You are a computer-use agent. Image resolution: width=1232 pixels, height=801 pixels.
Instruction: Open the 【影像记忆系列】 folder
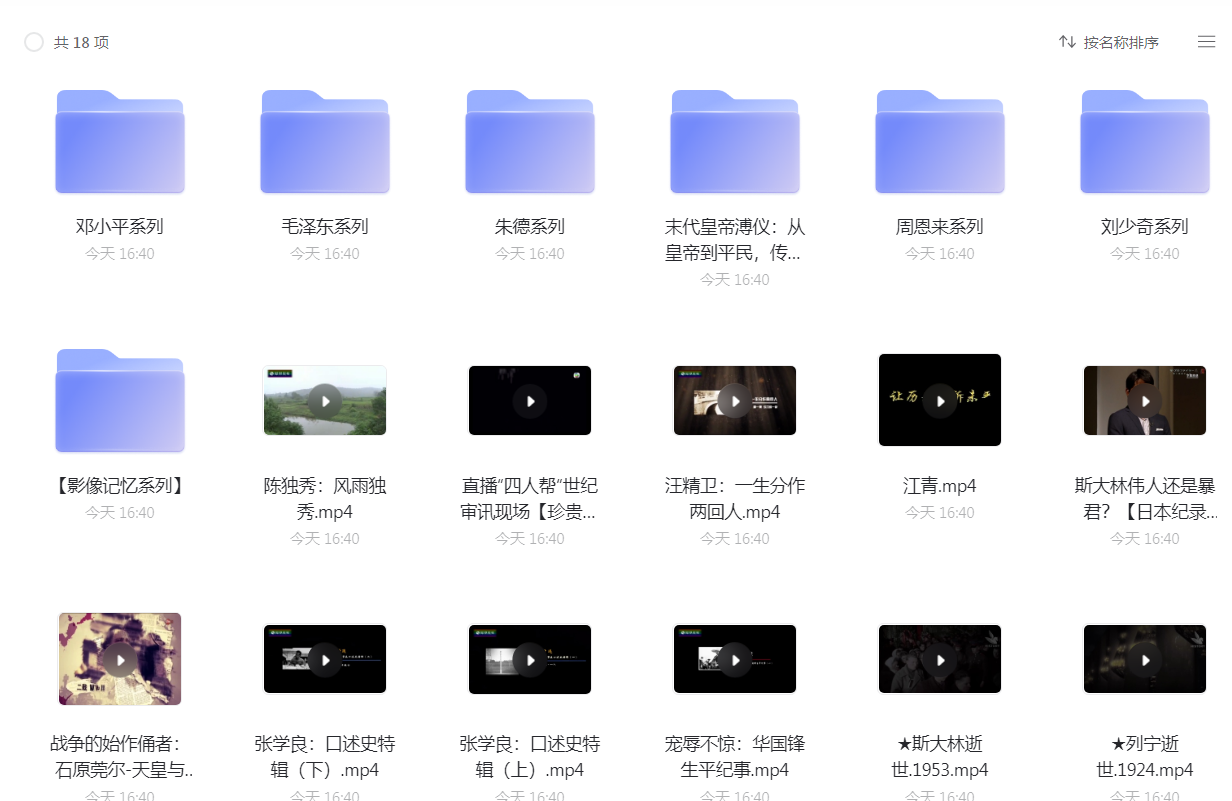[120, 401]
